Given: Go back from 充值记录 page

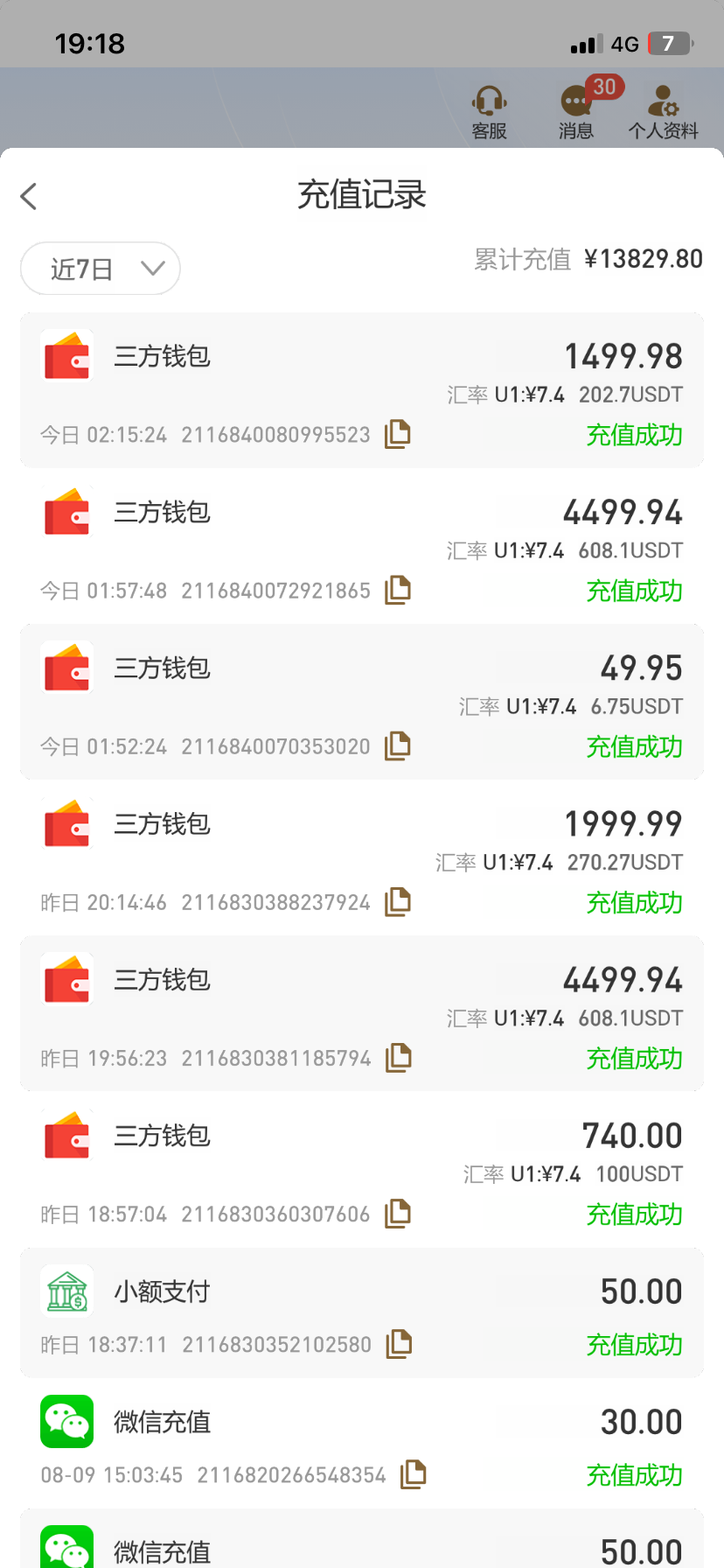Looking at the screenshot, I should click(29, 196).
